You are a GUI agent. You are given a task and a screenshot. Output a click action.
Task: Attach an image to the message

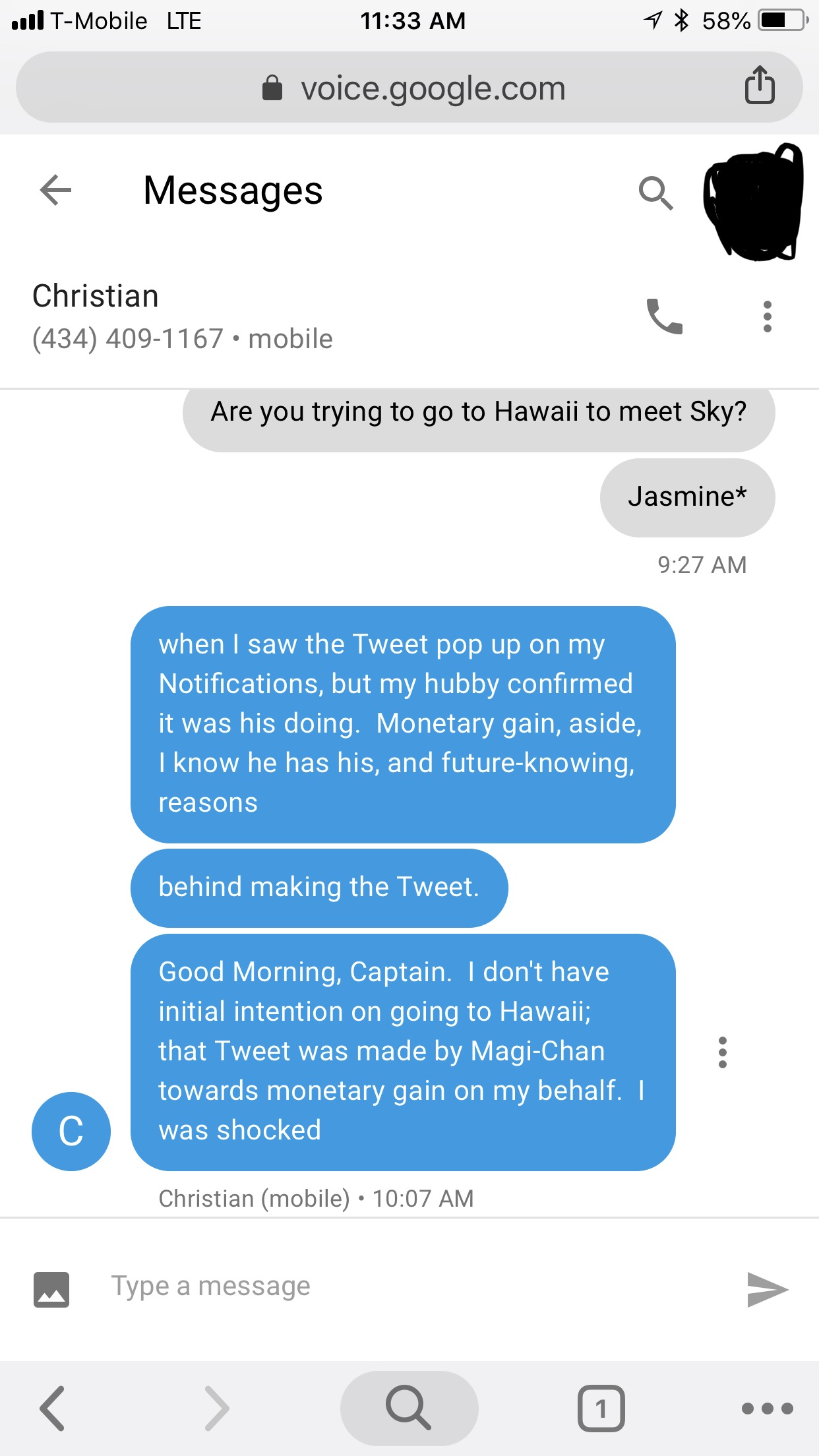point(51,1289)
